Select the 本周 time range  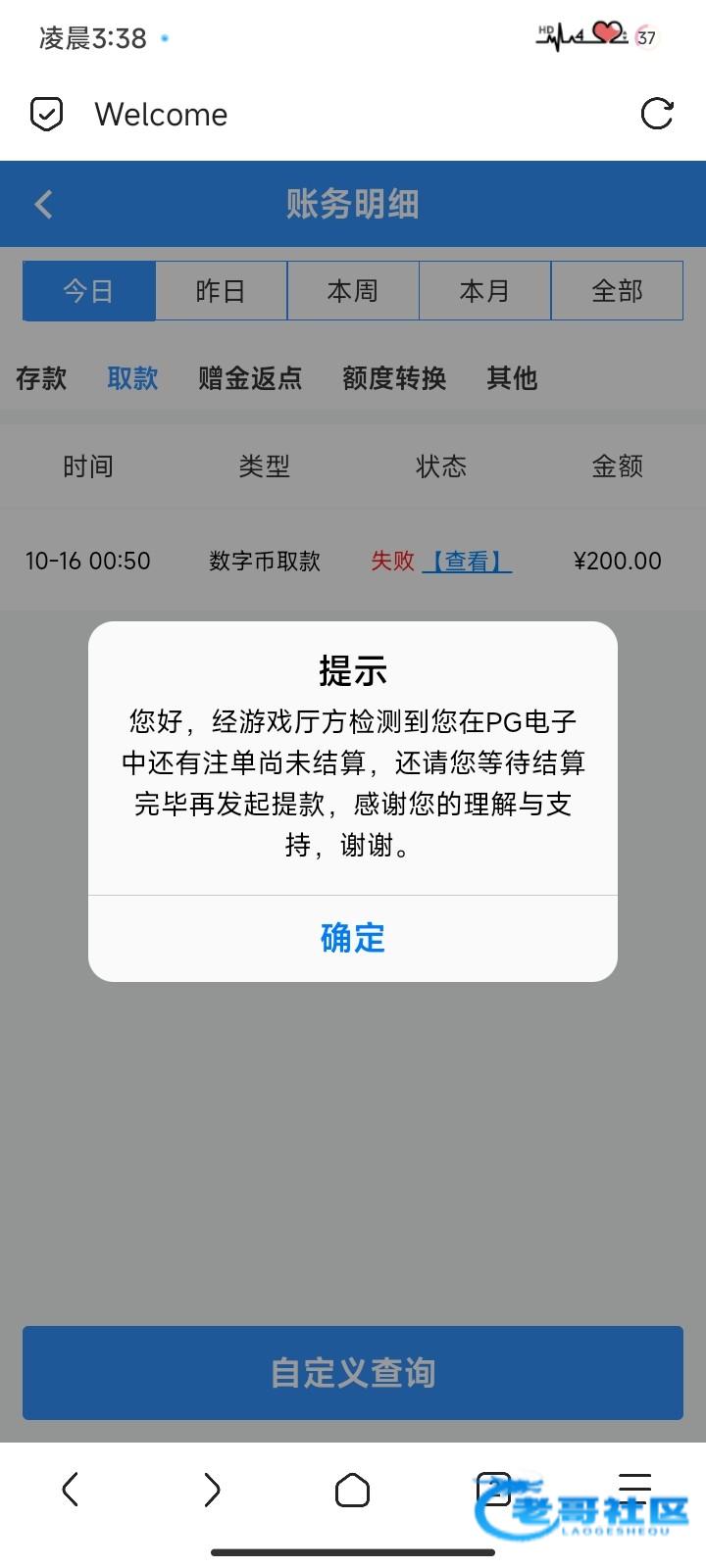click(353, 291)
